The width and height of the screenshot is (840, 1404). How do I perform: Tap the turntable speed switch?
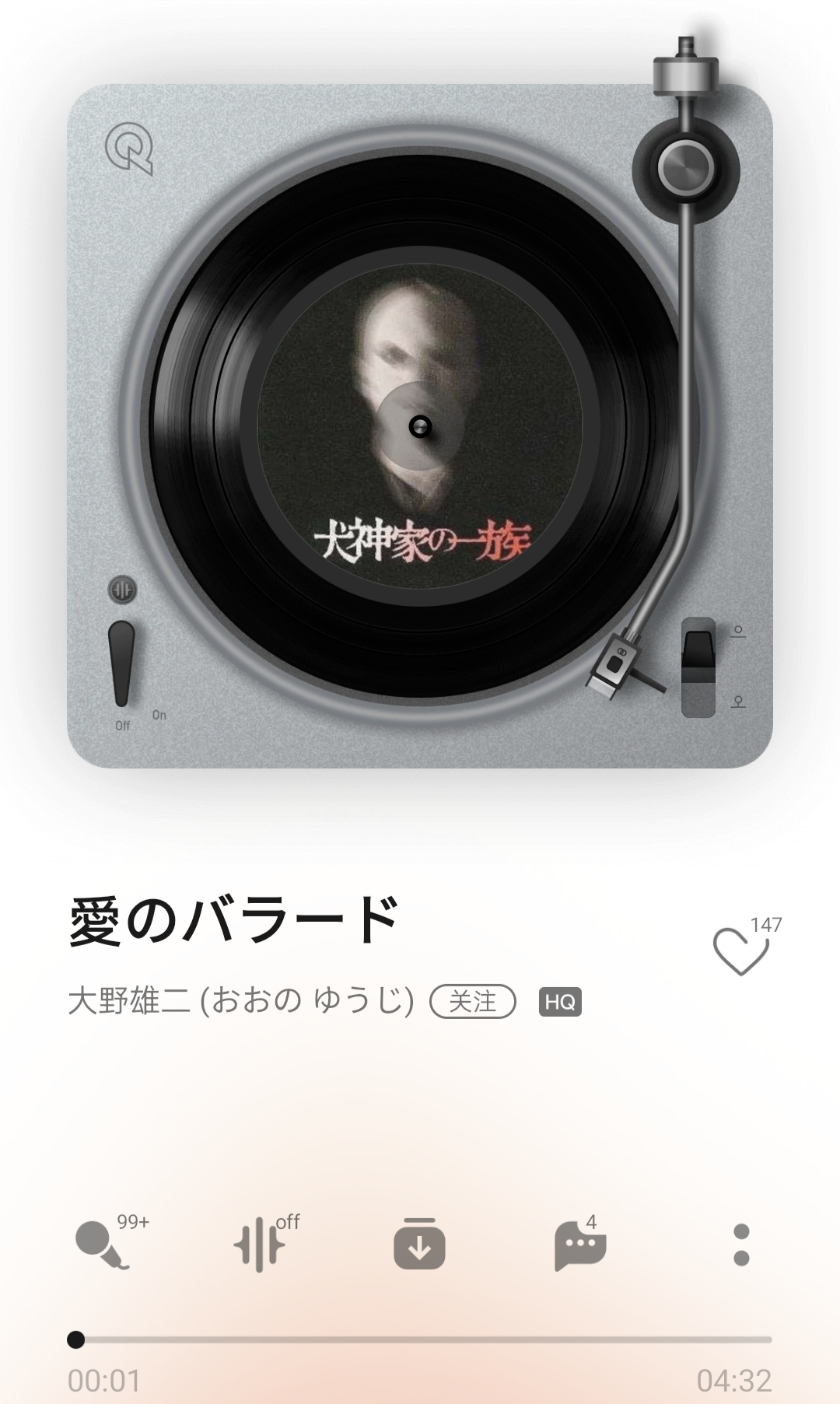point(698,667)
